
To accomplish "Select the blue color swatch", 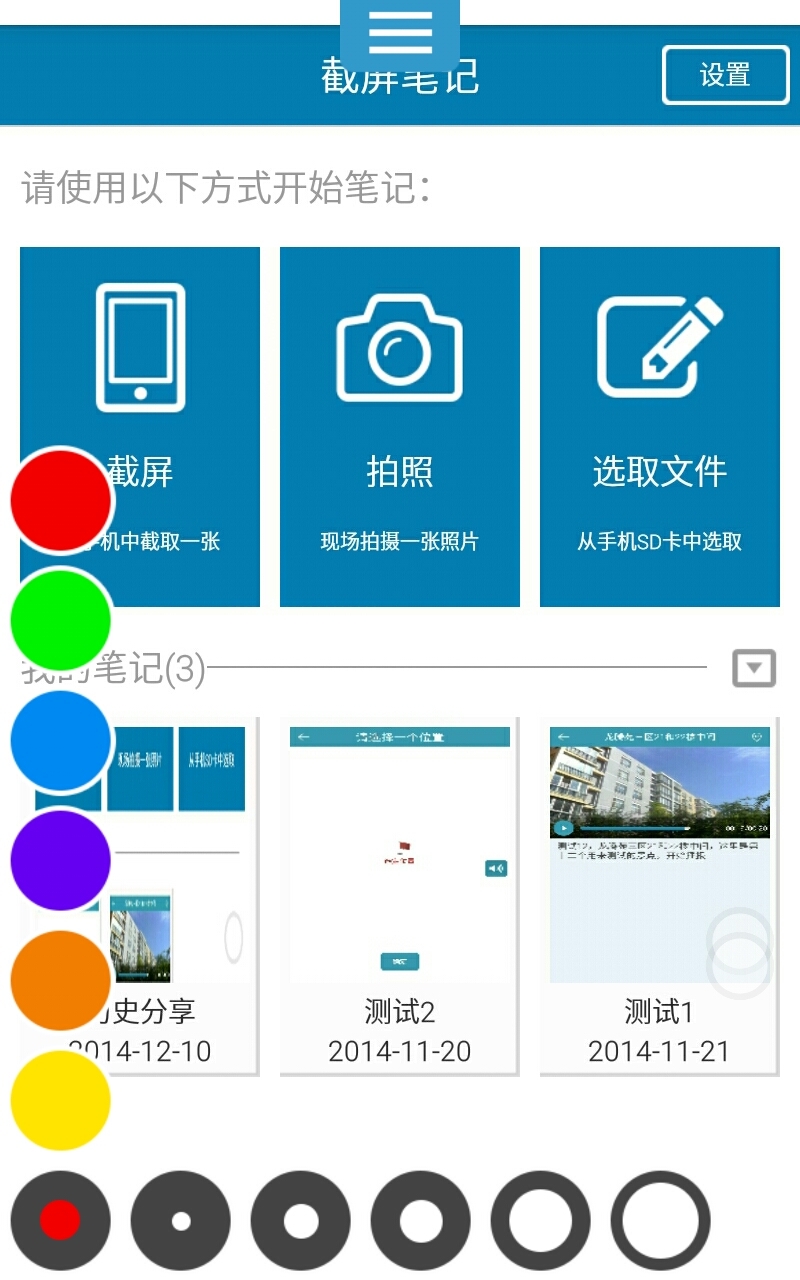I will click(x=60, y=740).
